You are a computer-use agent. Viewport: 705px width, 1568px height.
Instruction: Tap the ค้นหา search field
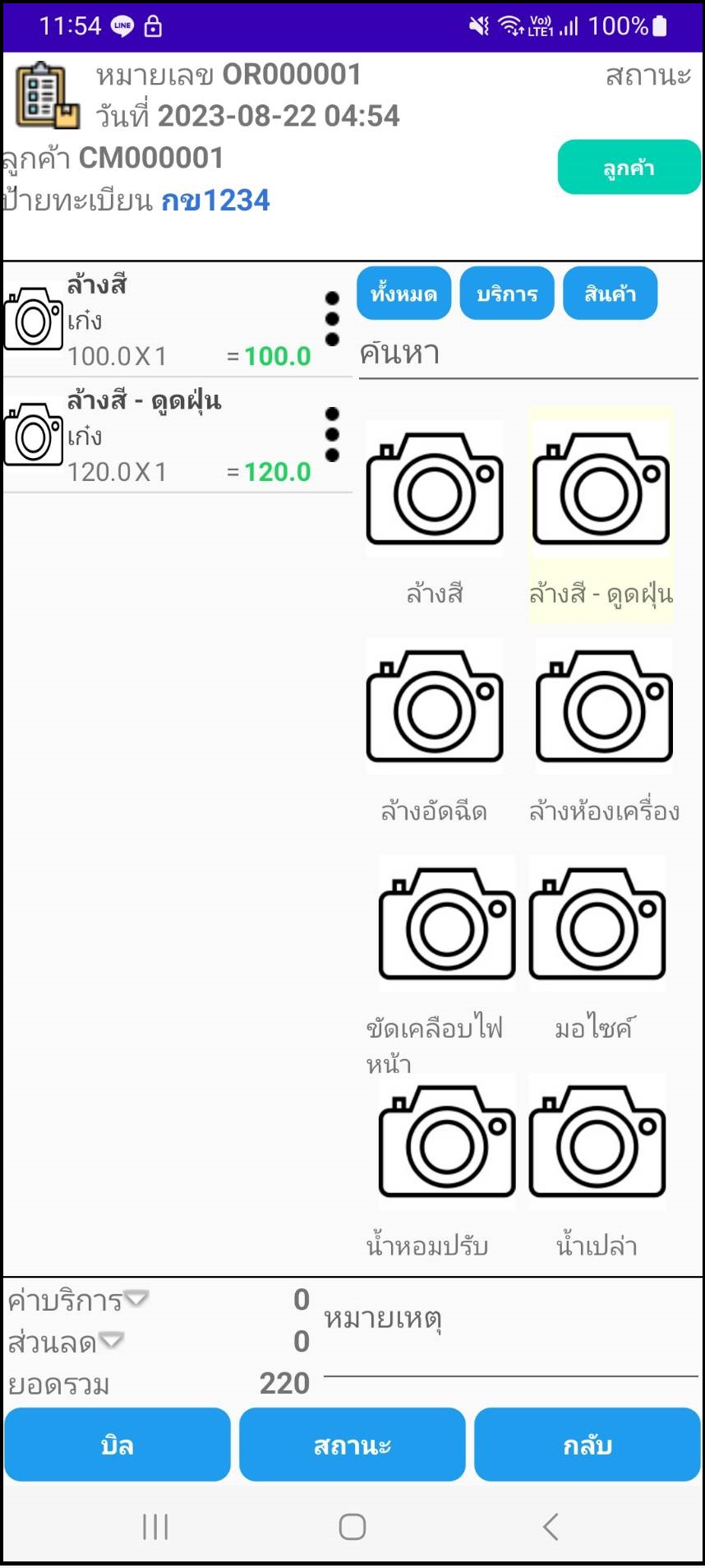click(x=528, y=354)
